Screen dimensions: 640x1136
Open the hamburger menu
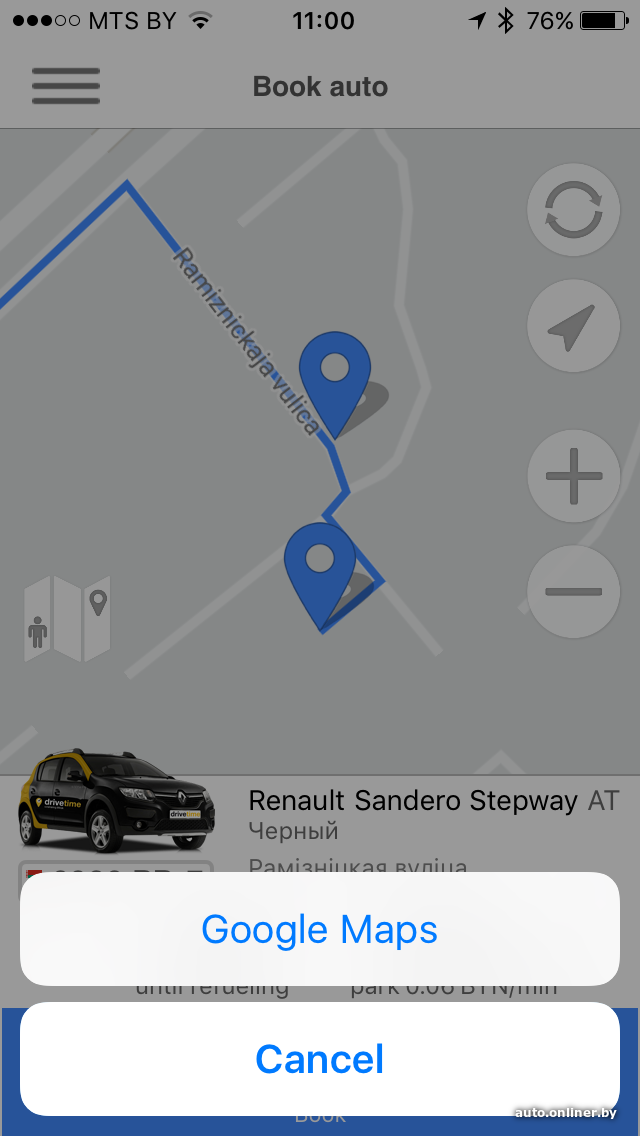coord(66,86)
